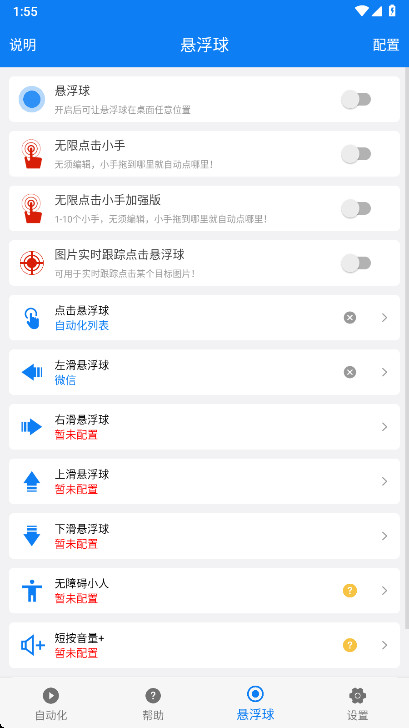Switch to the 自动化 tab
The image size is (409, 728).
click(51, 703)
